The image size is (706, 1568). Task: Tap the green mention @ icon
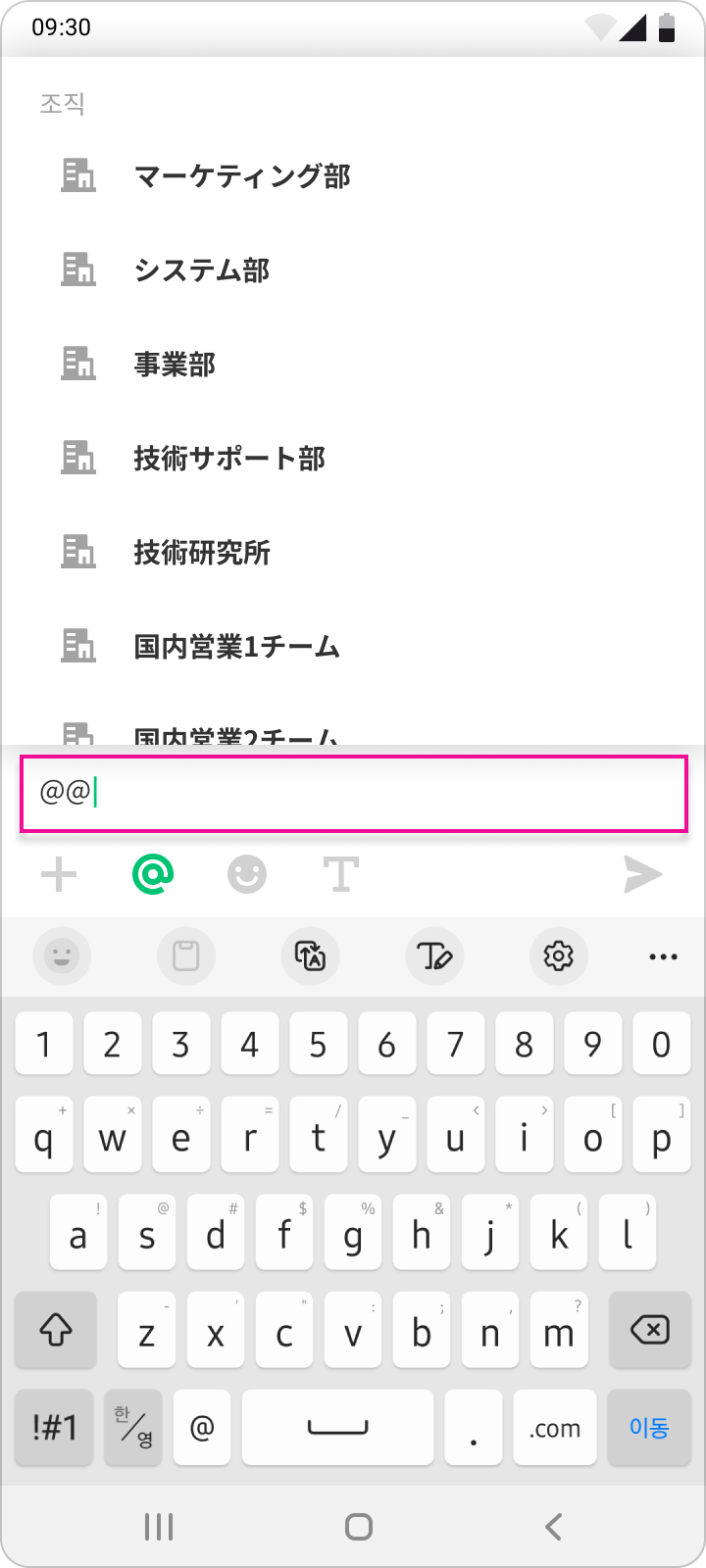click(153, 874)
